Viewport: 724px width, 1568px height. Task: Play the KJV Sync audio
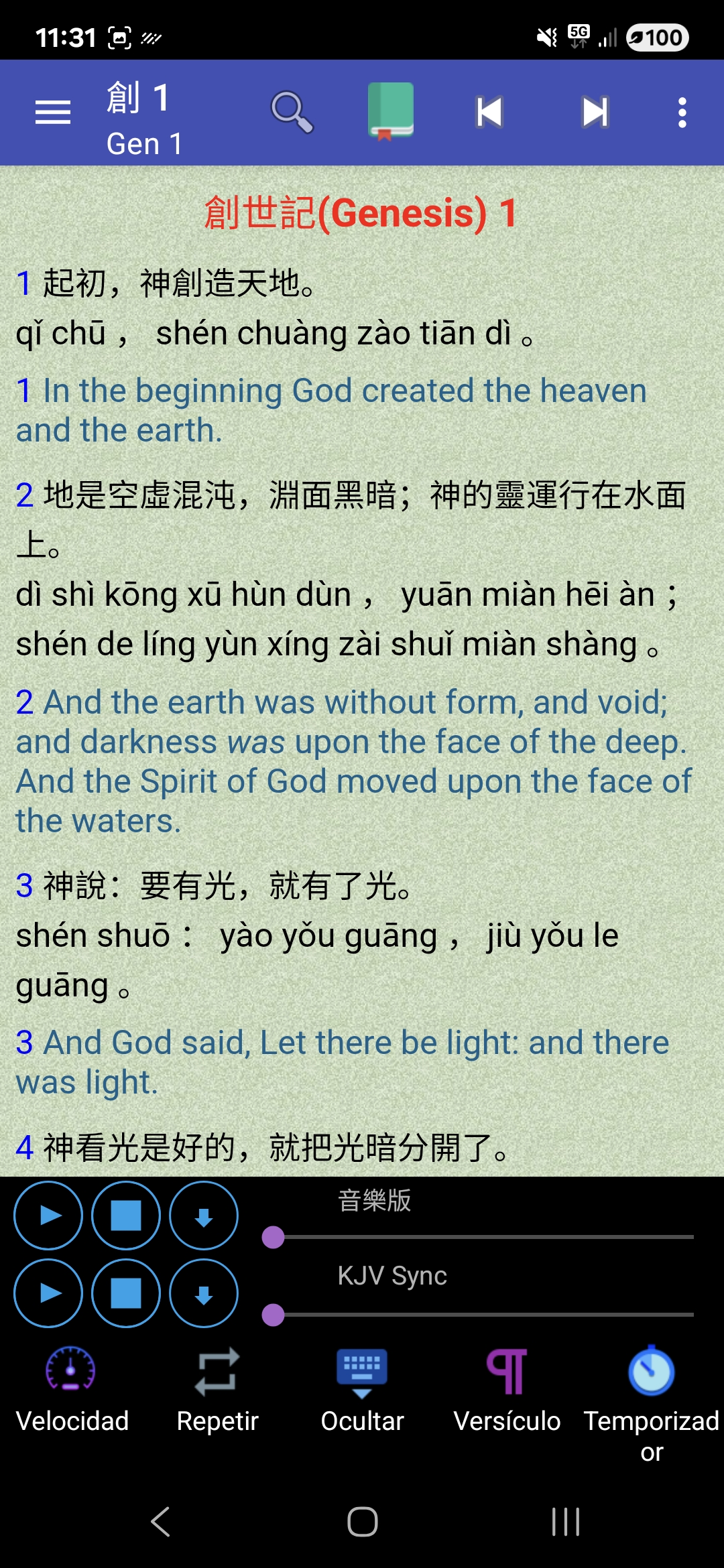click(49, 1293)
